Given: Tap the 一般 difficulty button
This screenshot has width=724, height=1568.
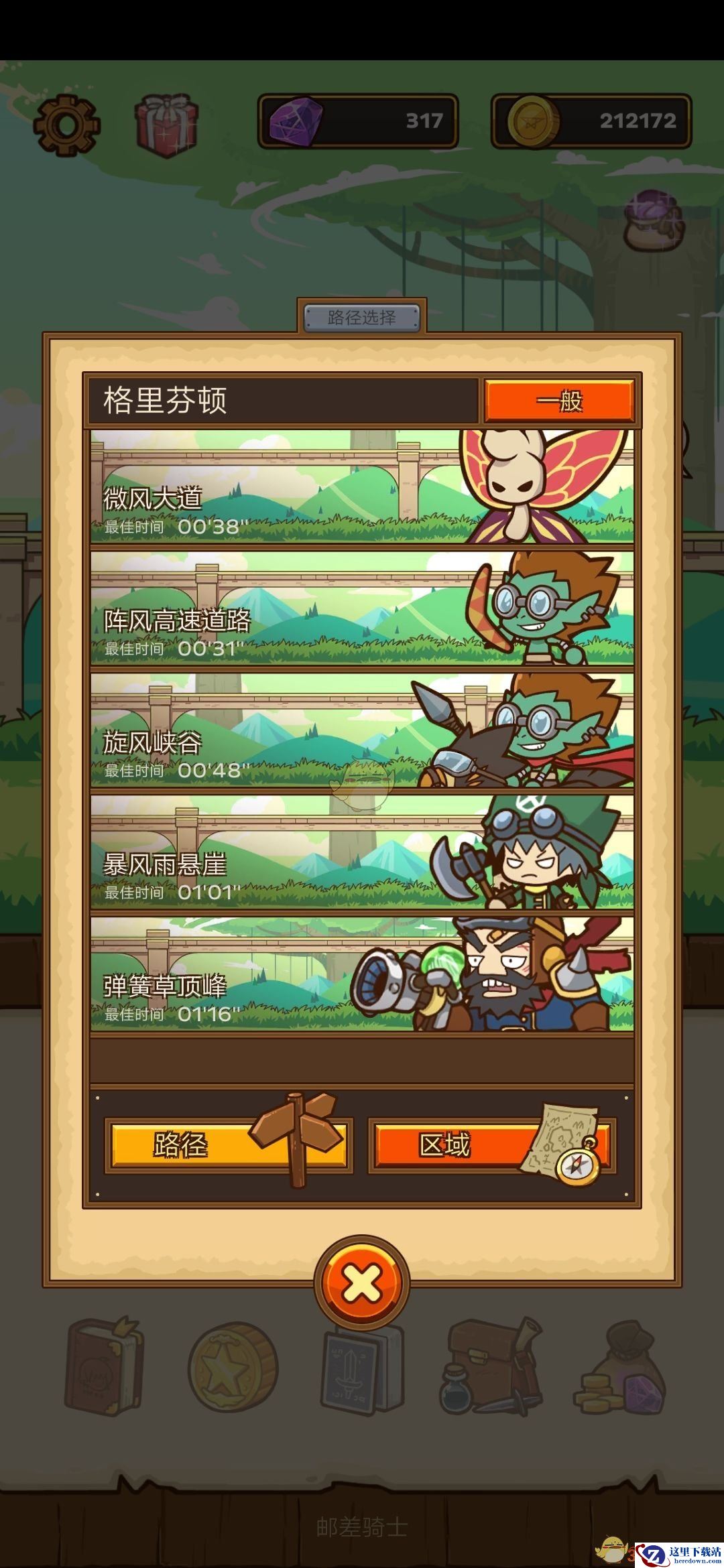Looking at the screenshot, I should coord(559,401).
